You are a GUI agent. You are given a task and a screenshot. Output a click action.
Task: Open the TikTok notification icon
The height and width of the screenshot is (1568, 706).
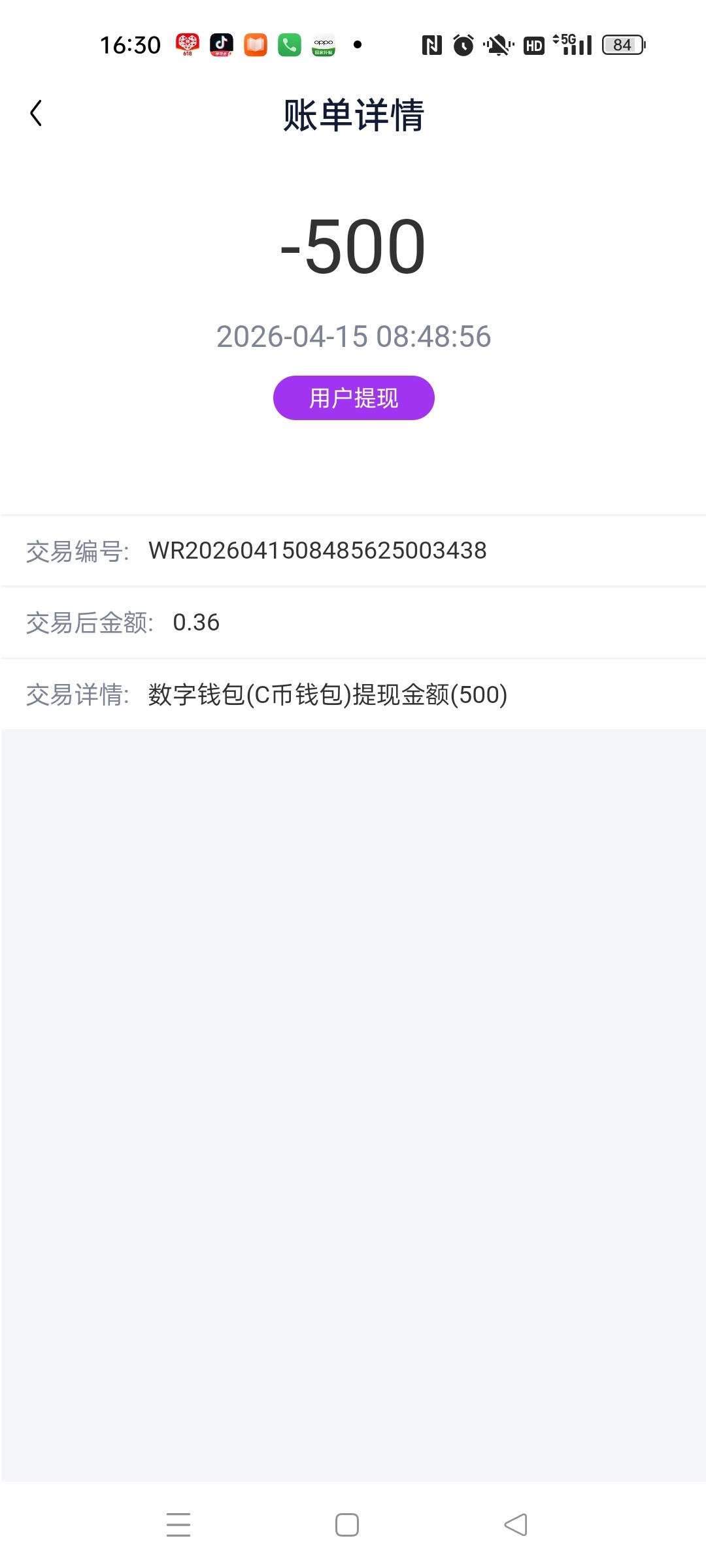pos(220,44)
